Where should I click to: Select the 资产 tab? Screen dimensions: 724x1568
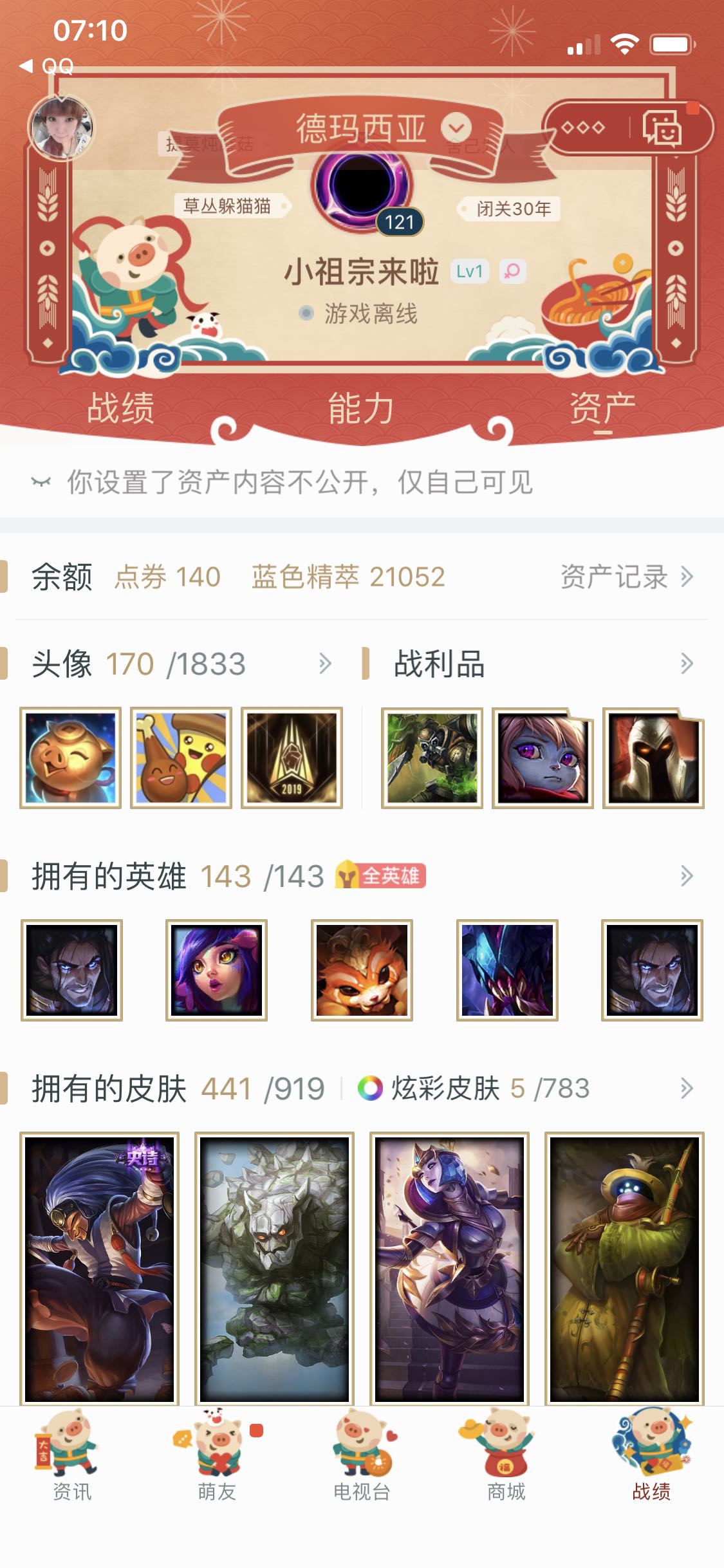[x=602, y=408]
